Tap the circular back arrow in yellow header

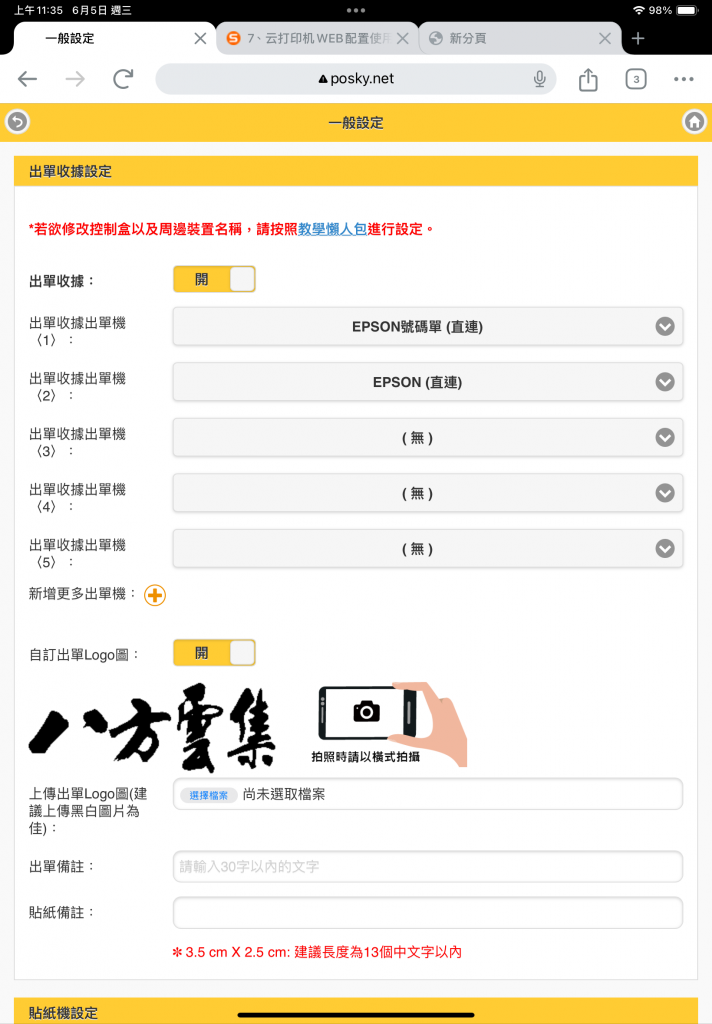[18, 121]
